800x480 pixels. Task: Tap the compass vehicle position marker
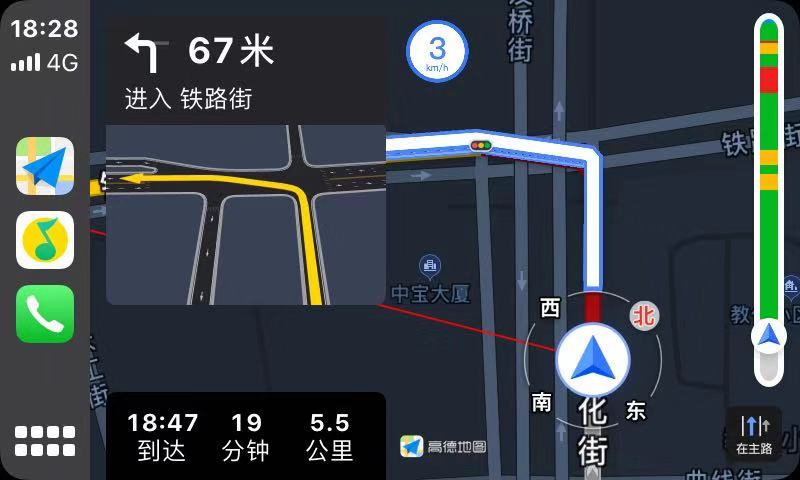(593, 362)
